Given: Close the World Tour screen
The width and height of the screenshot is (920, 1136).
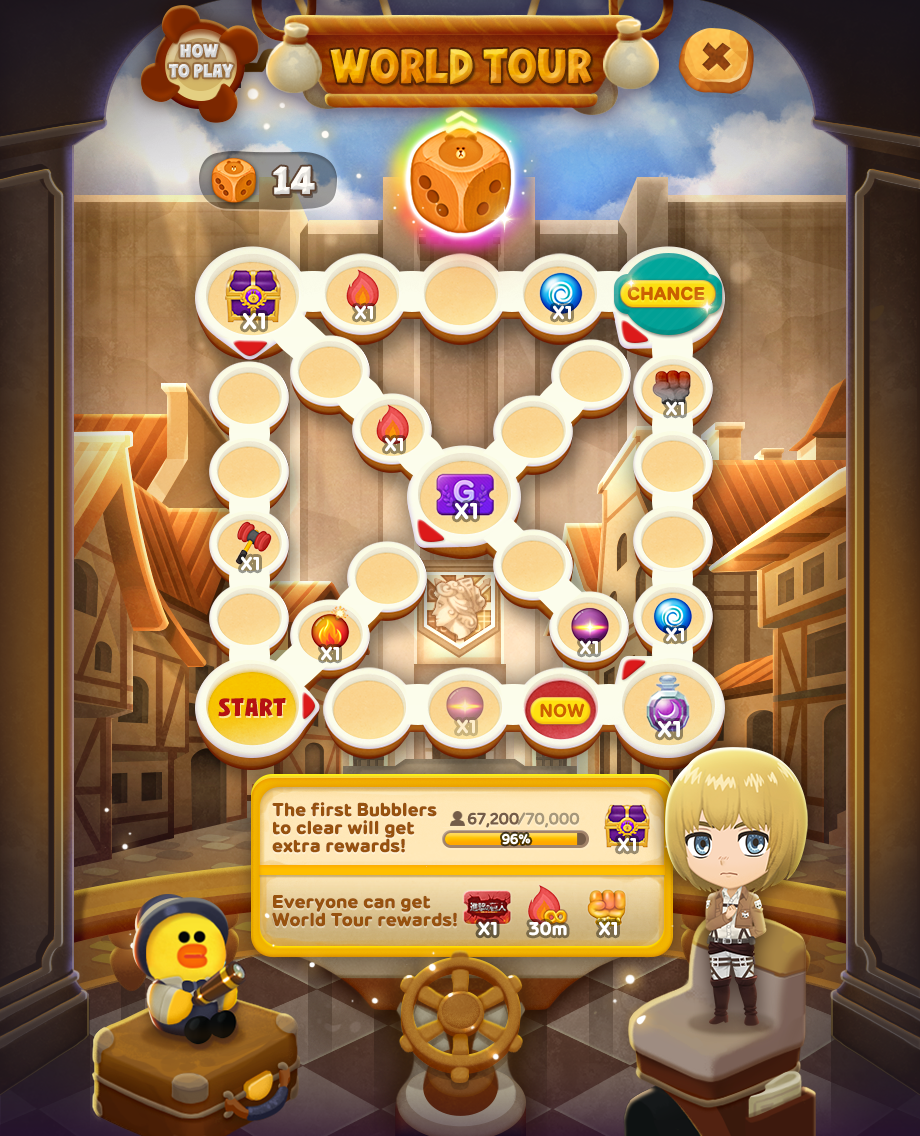Looking at the screenshot, I should [x=716, y=59].
